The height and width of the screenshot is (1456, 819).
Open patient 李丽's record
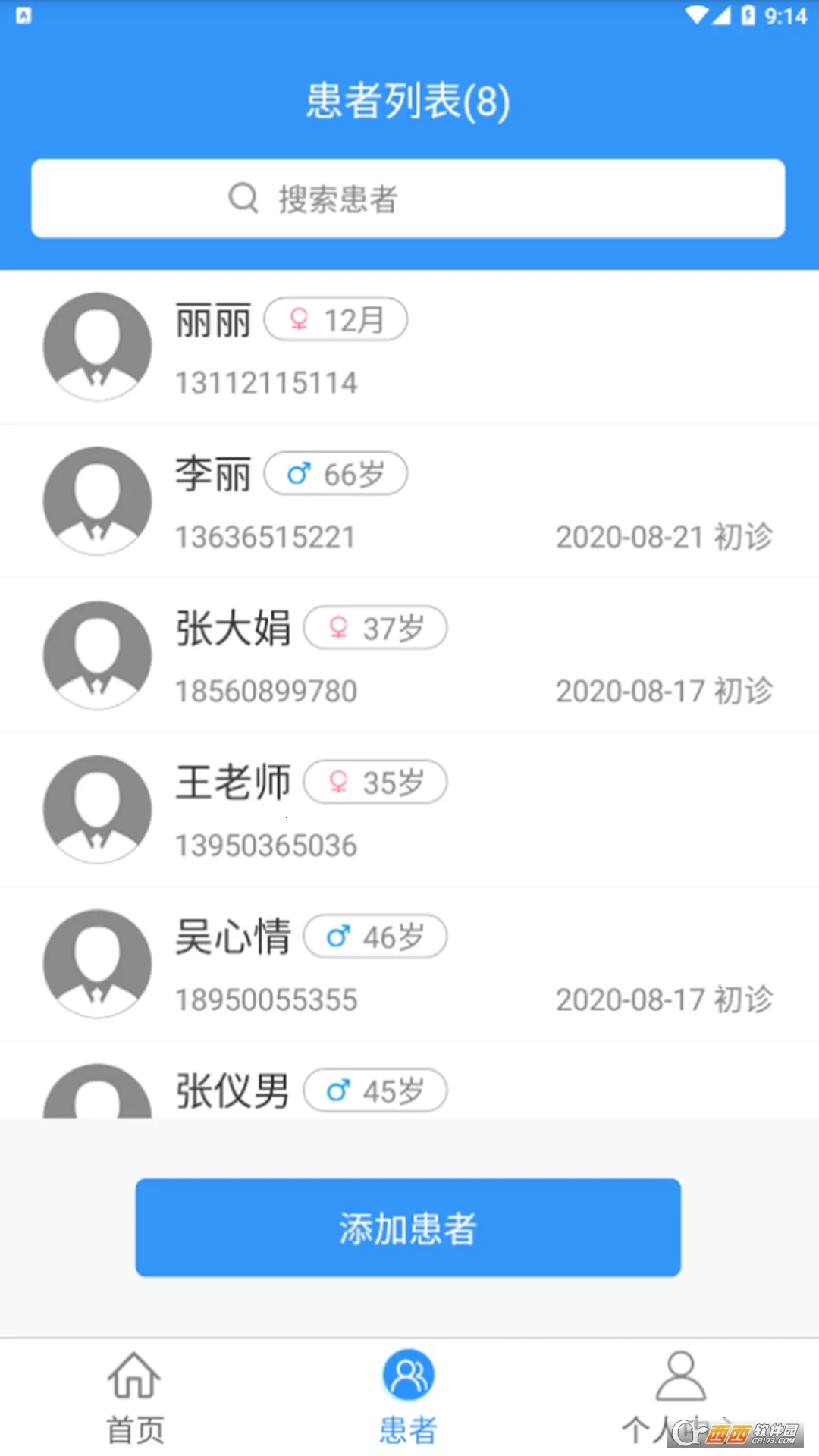(x=408, y=502)
